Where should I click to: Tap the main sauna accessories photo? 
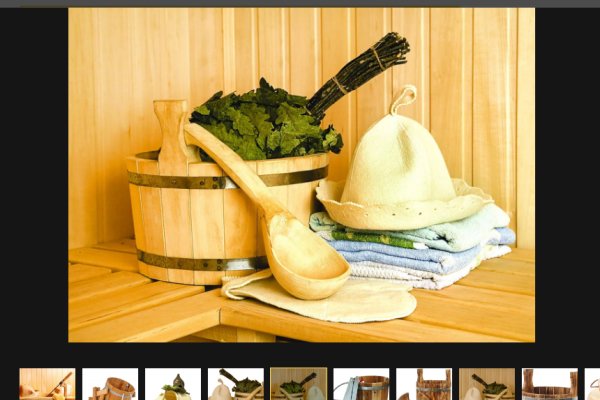click(300, 175)
